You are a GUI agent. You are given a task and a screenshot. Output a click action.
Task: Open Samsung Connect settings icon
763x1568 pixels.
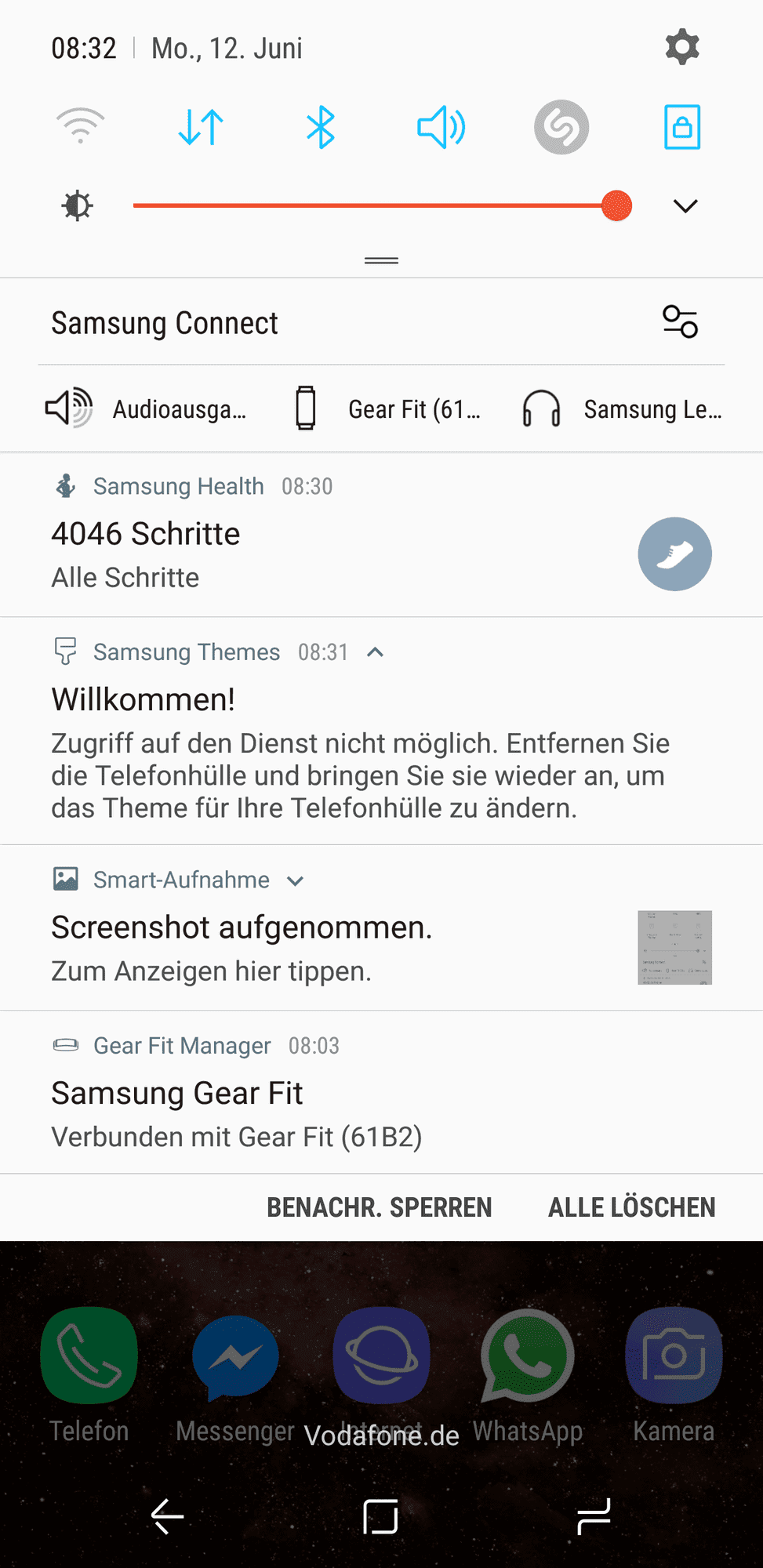tap(680, 322)
